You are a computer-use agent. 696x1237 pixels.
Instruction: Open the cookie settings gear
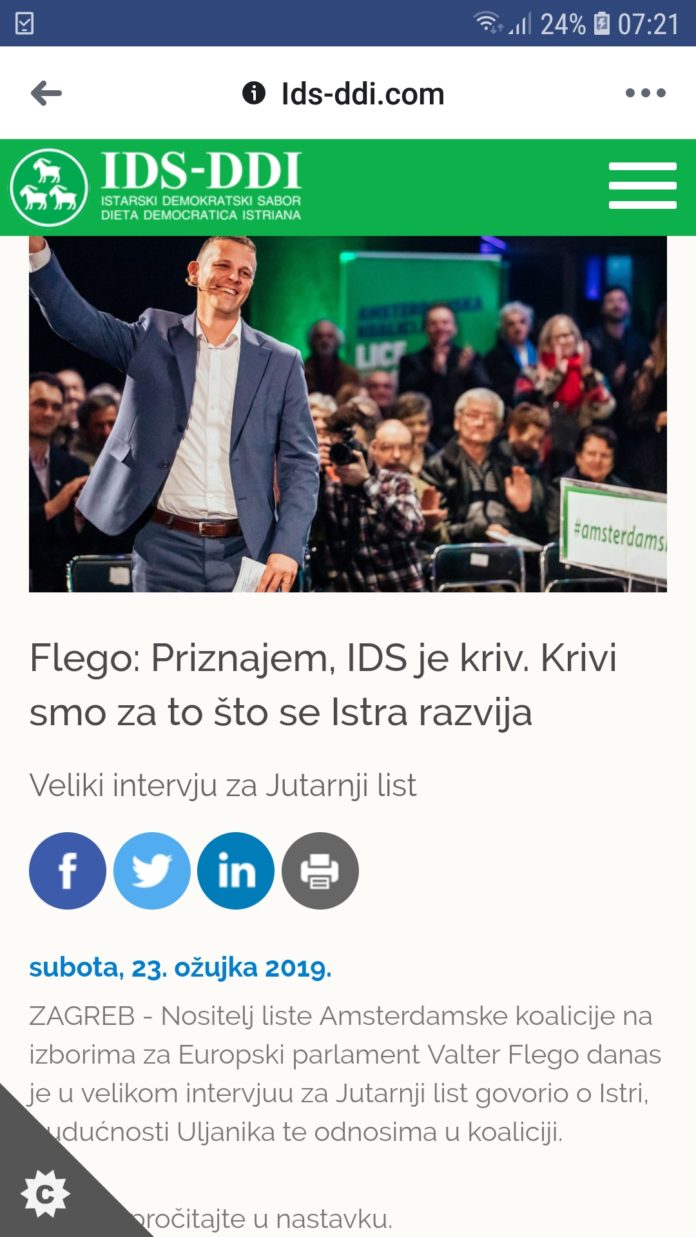[44, 1194]
